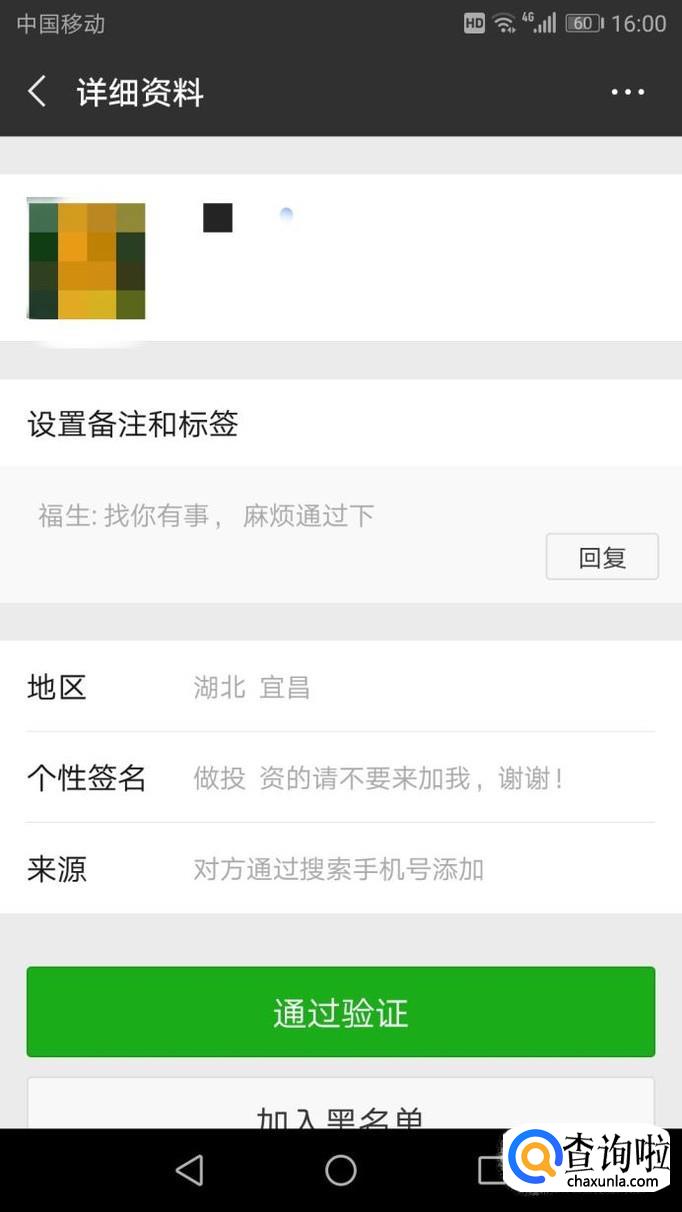
Task: Tap the system back navigation button
Action: click(x=189, y=1170)
